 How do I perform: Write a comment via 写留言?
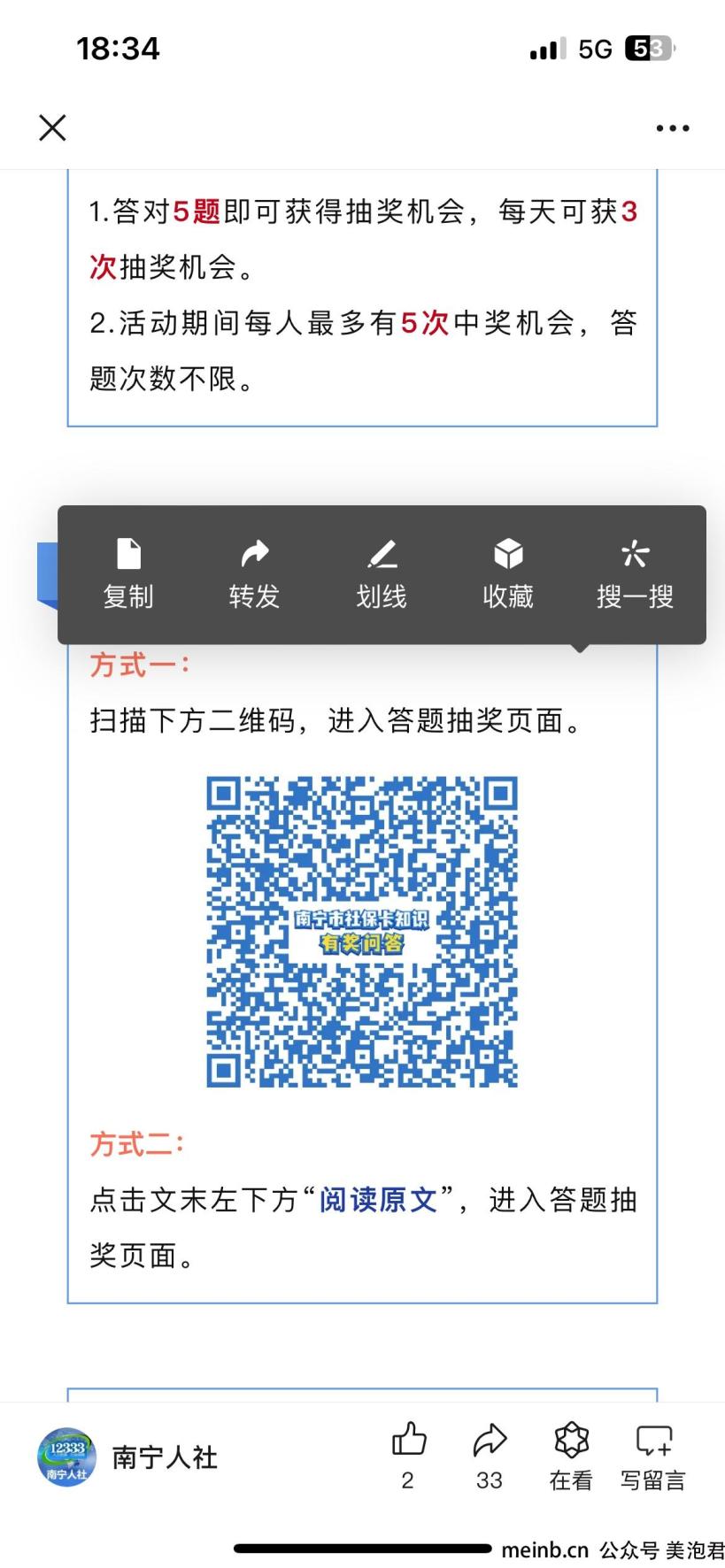653,1455
